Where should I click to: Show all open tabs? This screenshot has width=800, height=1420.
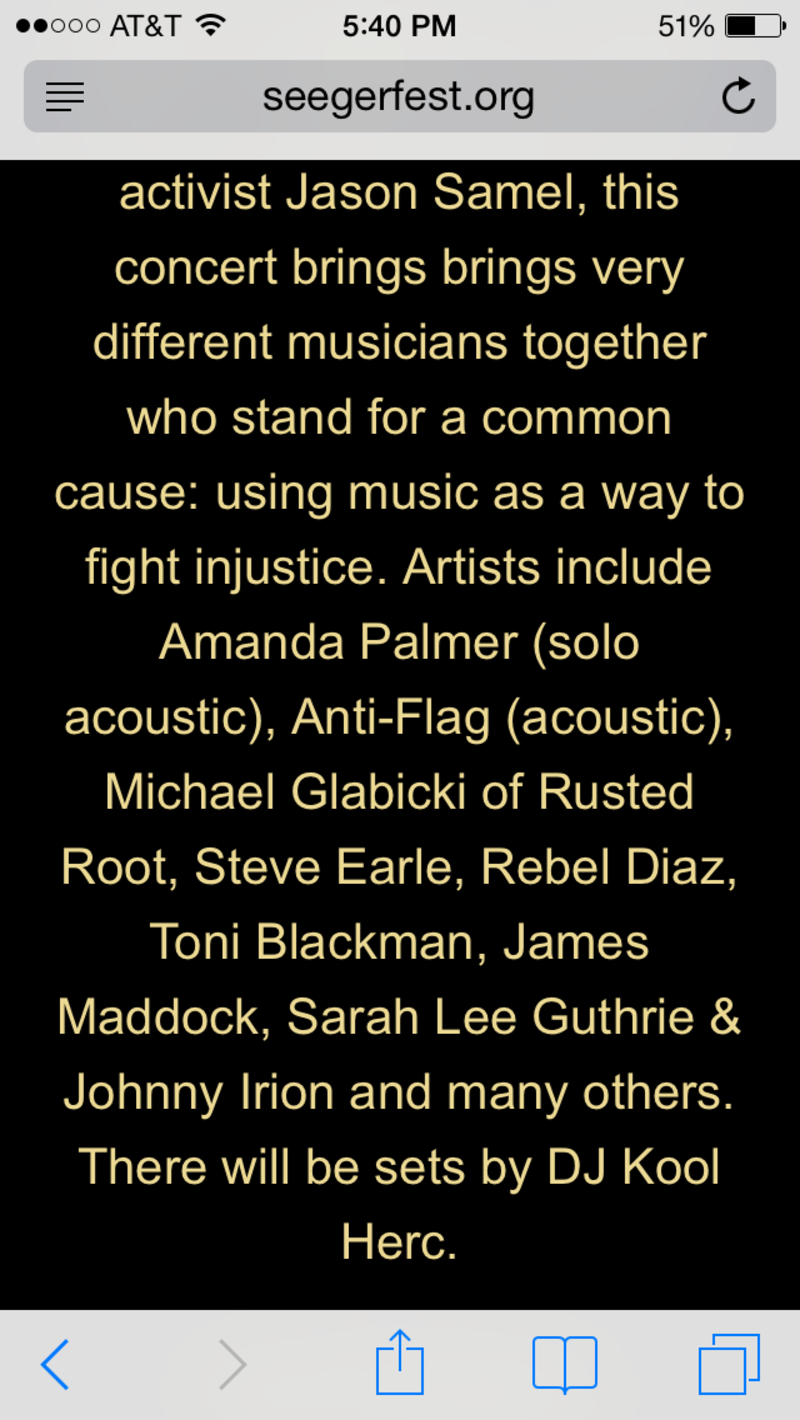(x=729, y=1364)
